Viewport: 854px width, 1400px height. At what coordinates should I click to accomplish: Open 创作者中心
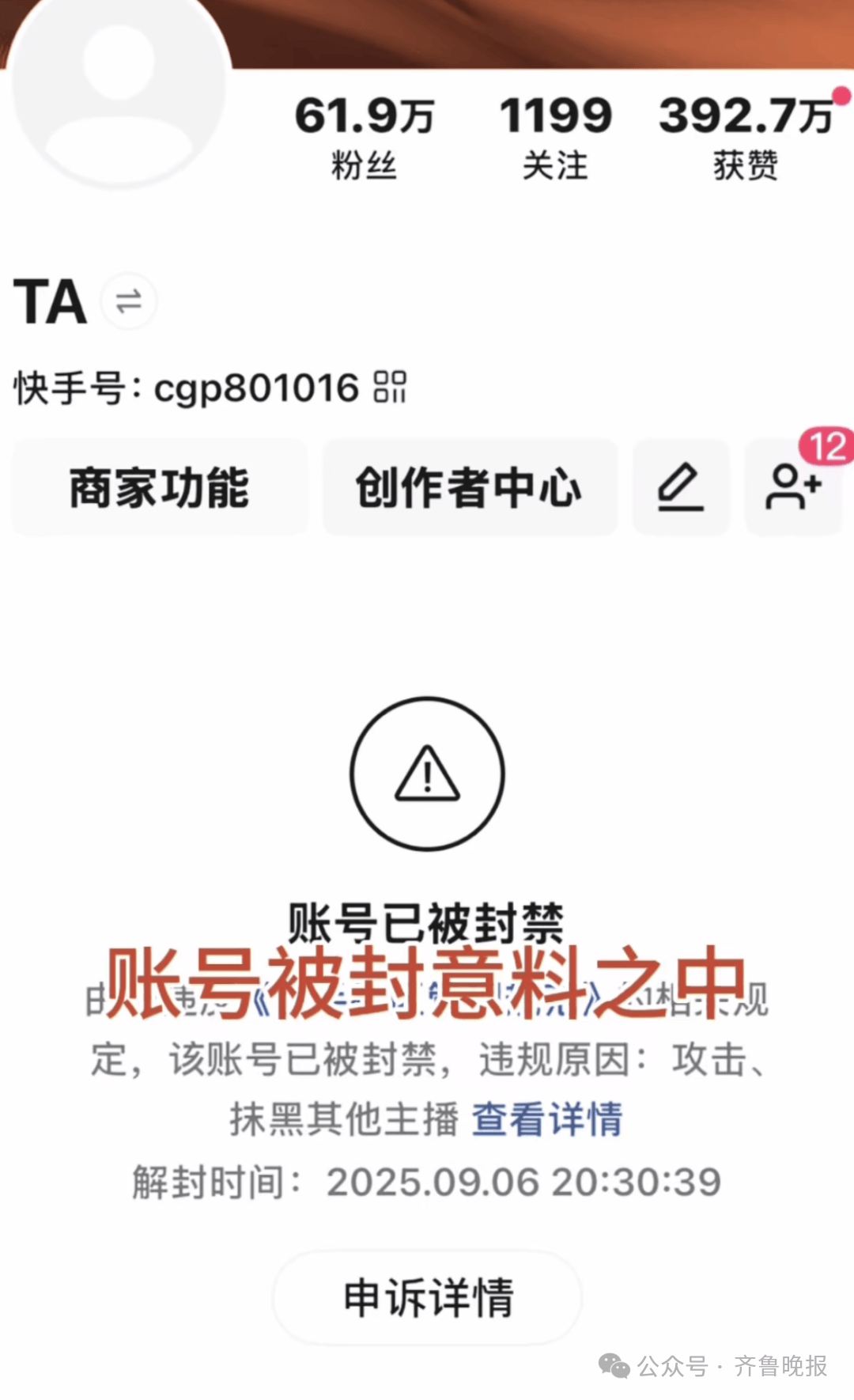(x=469, y=487)
